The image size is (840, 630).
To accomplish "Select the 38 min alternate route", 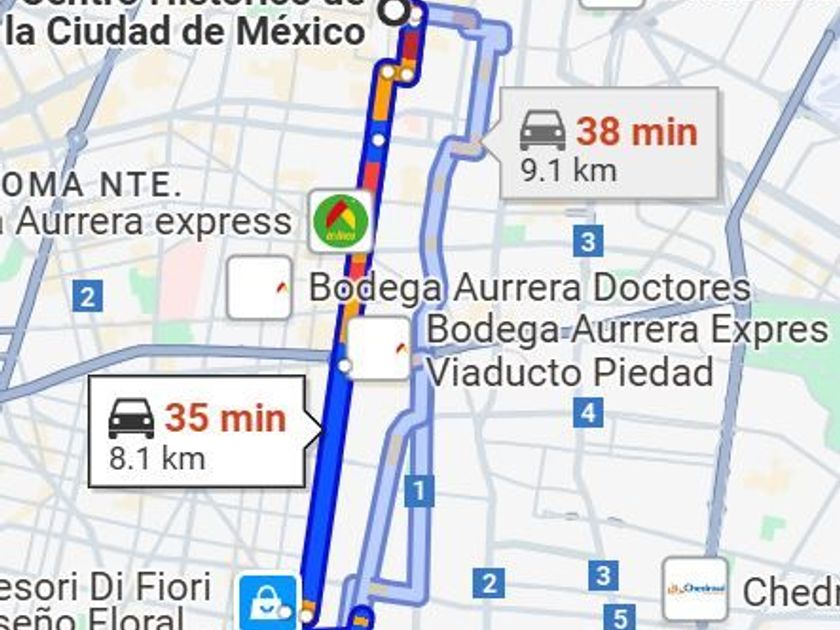I will 608,144.
